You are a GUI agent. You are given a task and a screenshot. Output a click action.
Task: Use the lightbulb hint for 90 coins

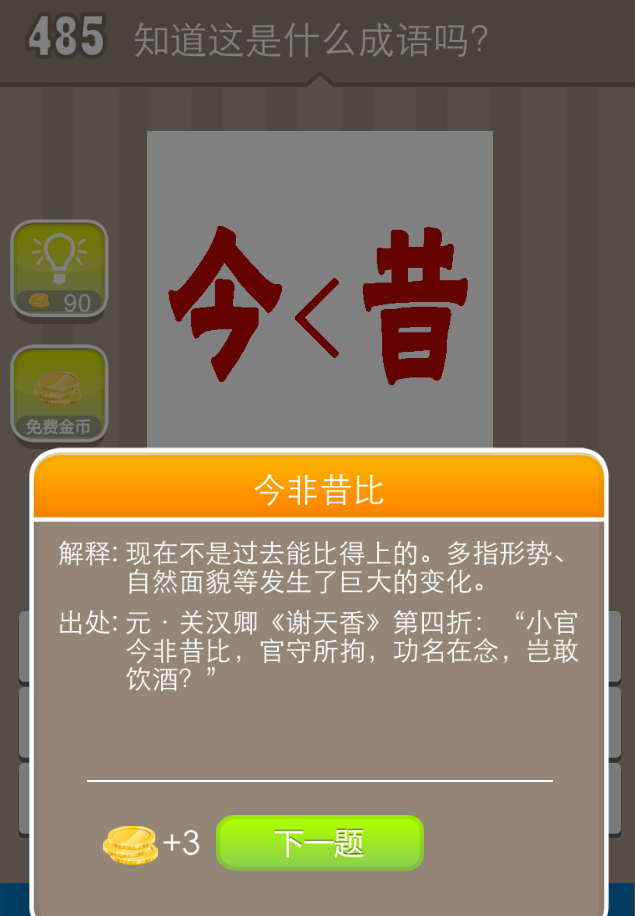59,268
